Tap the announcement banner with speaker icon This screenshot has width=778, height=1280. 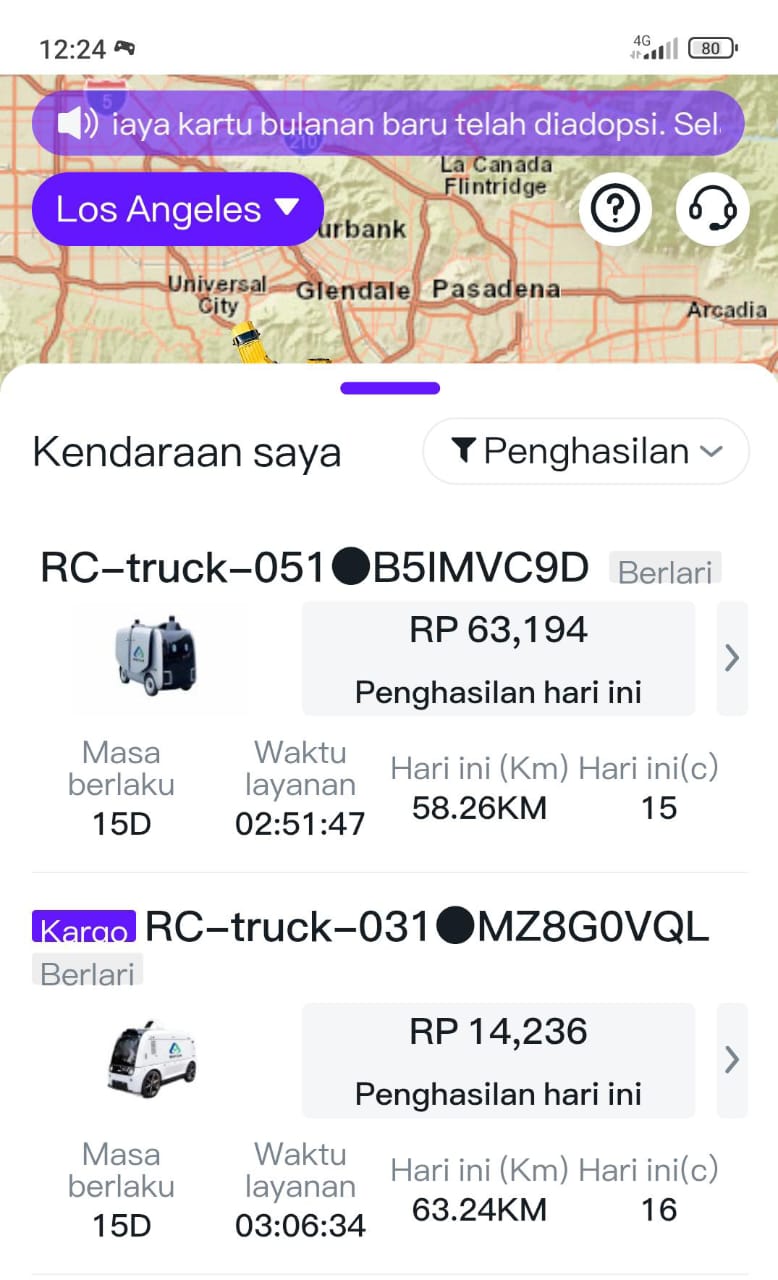(388, 124)
